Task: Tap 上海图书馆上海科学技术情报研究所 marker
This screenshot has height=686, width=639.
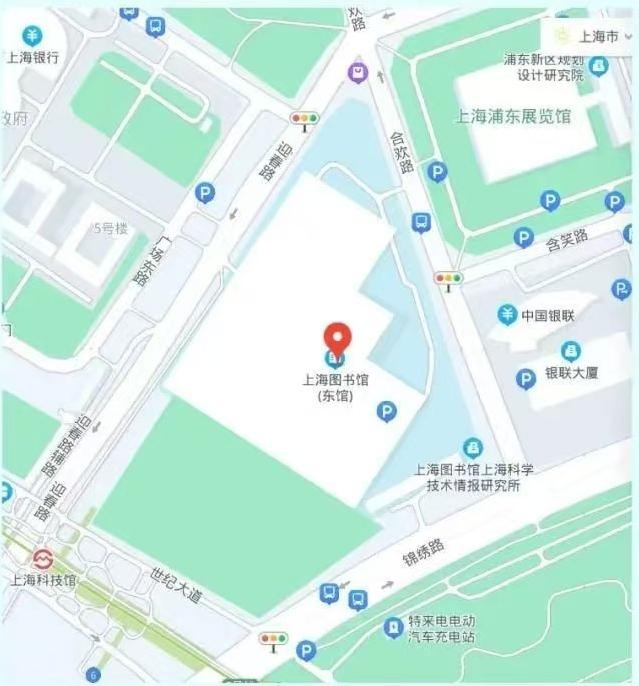Action: [472, 447]
